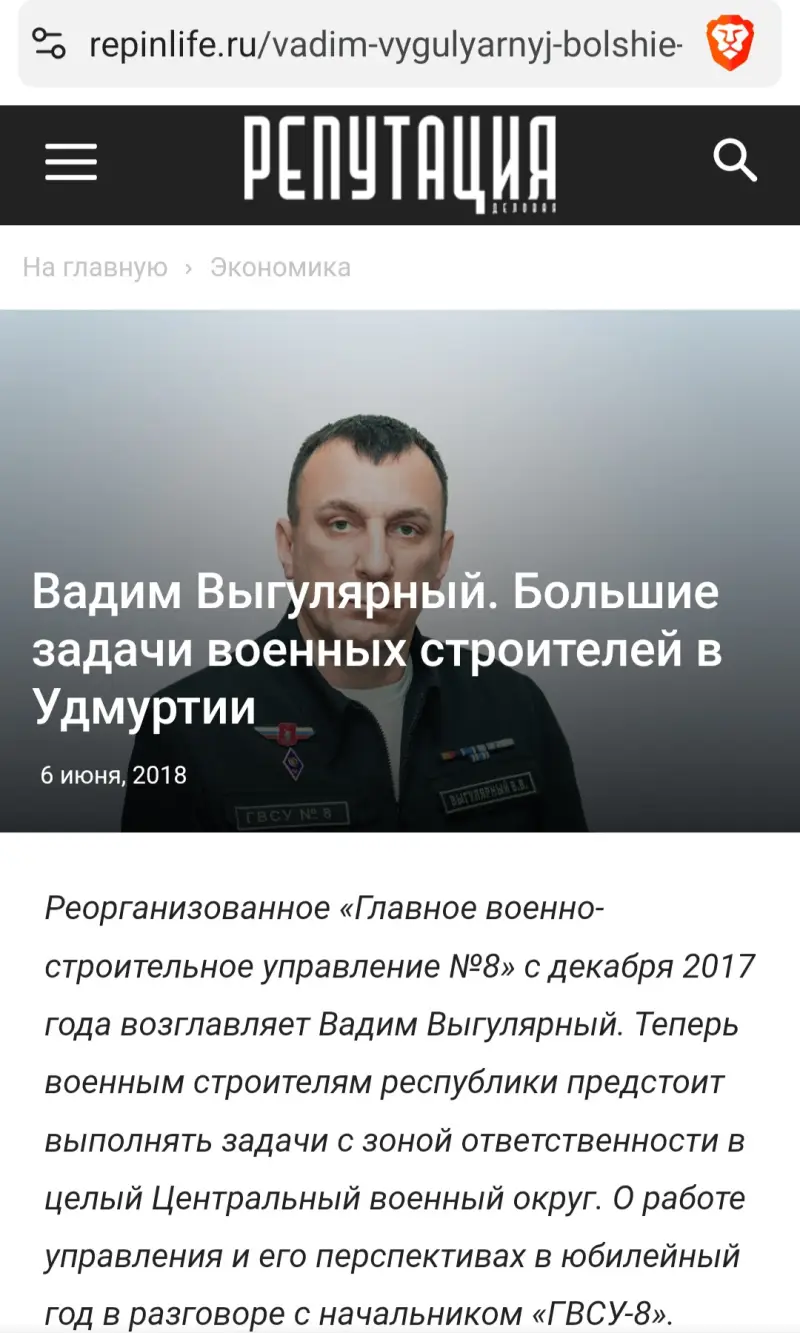Open the hamburger navigation menu
Image resolution: width=800 pixels, height=1333 pixels.
[x=71, y=162]
